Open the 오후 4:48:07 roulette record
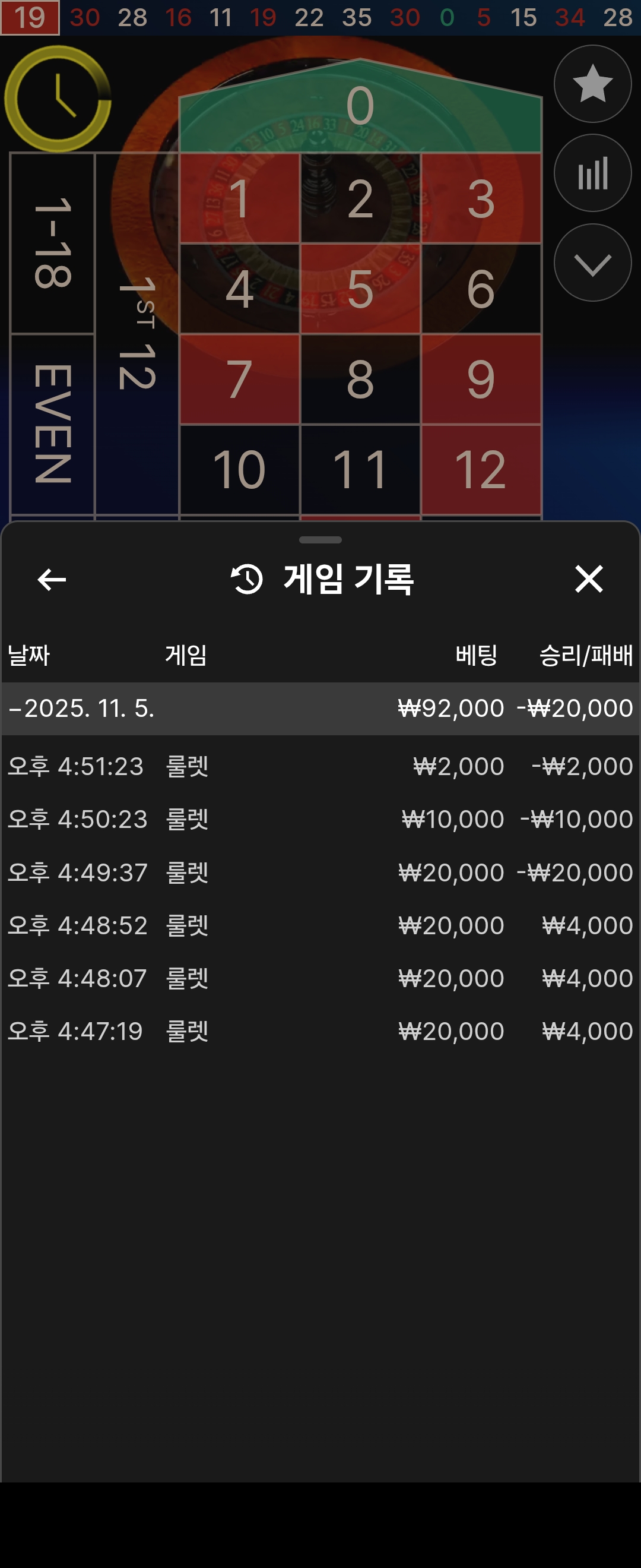This screenshot has width=641, height=1568. coord(320,978)
